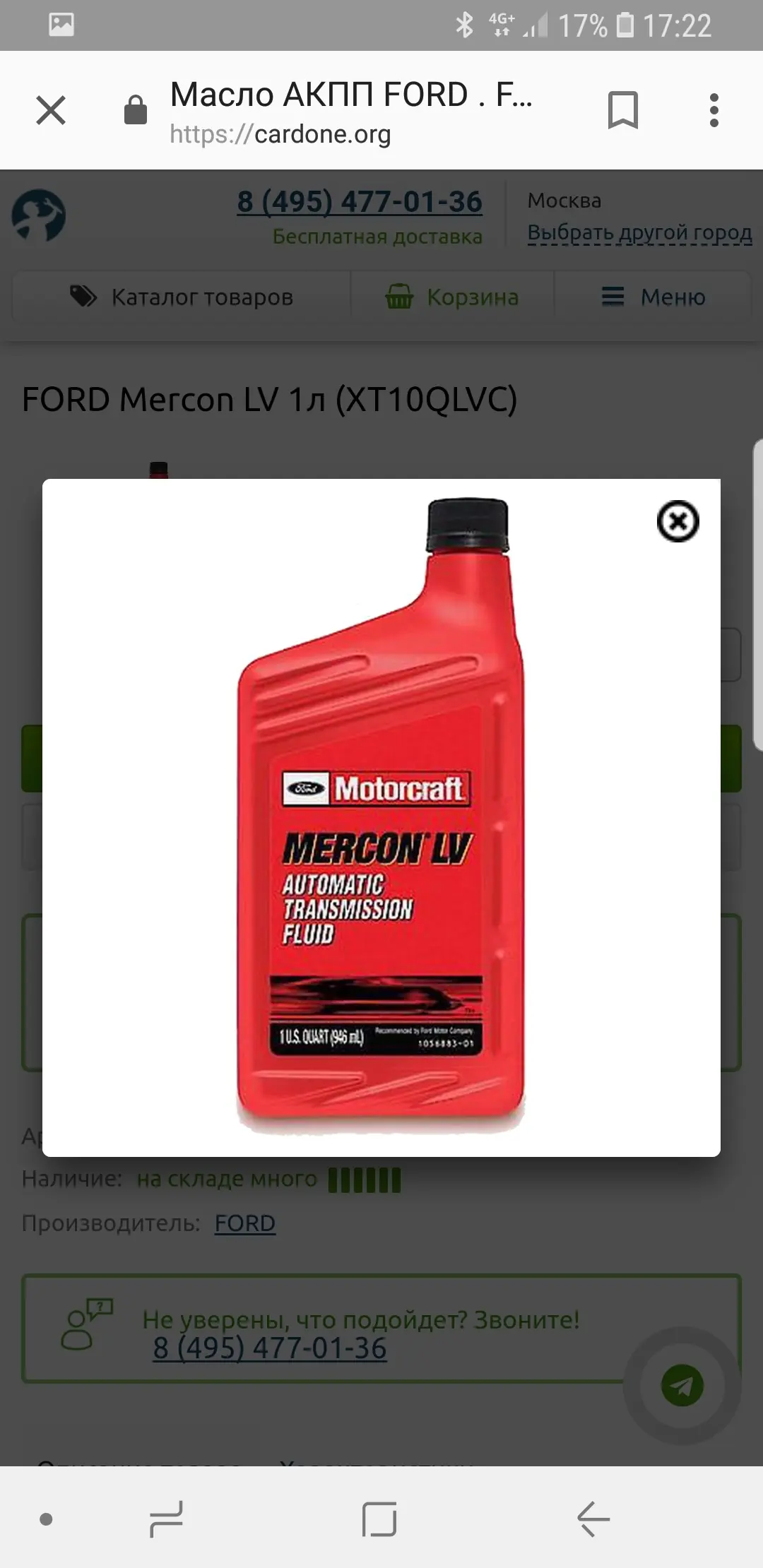Bookmark this page

[x=623, y=110]
